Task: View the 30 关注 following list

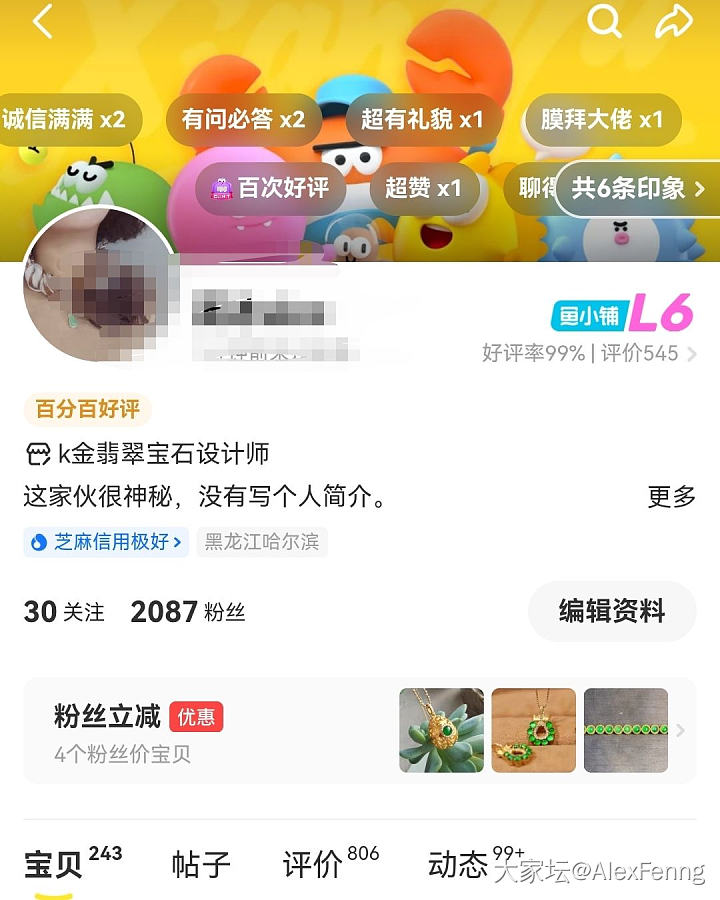Action: point(64,612)
